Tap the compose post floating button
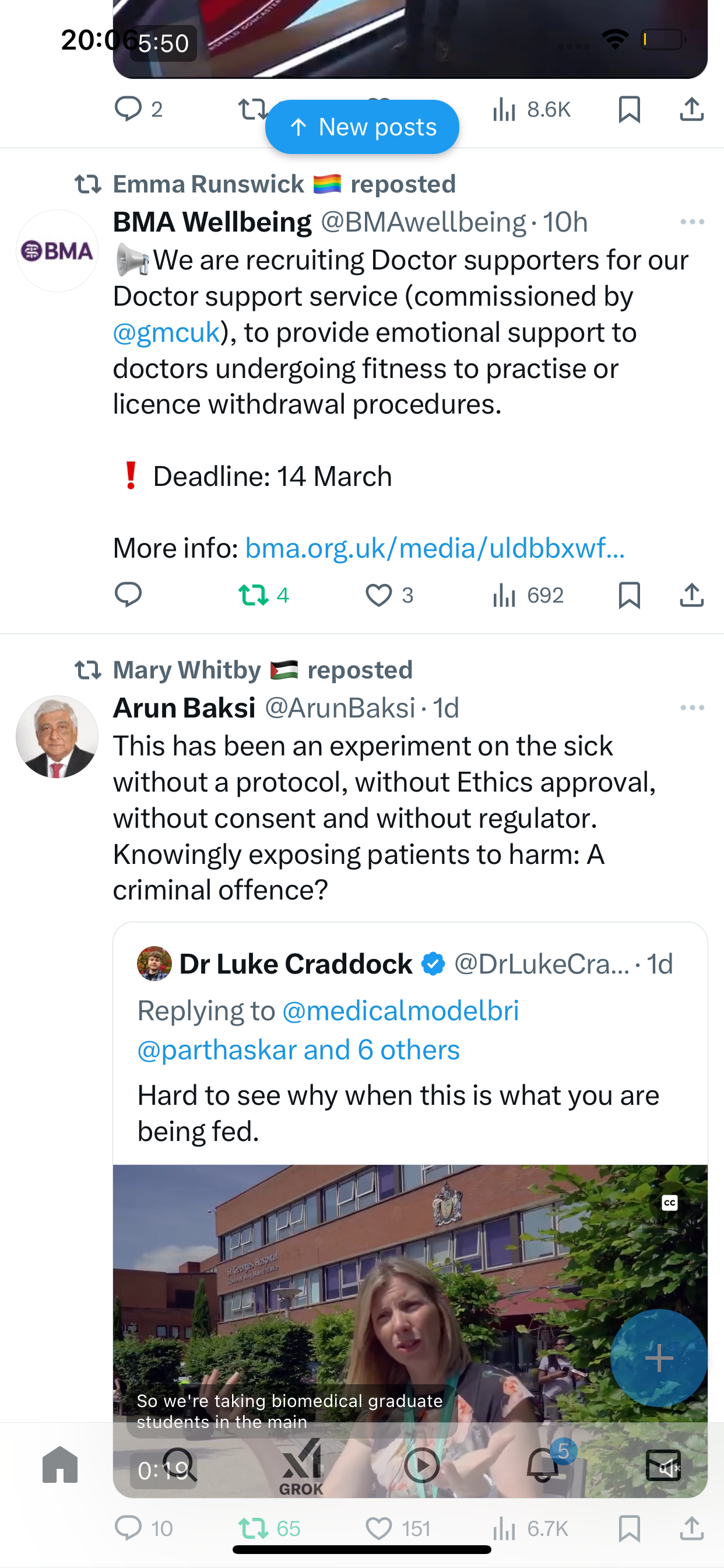 659,1358
